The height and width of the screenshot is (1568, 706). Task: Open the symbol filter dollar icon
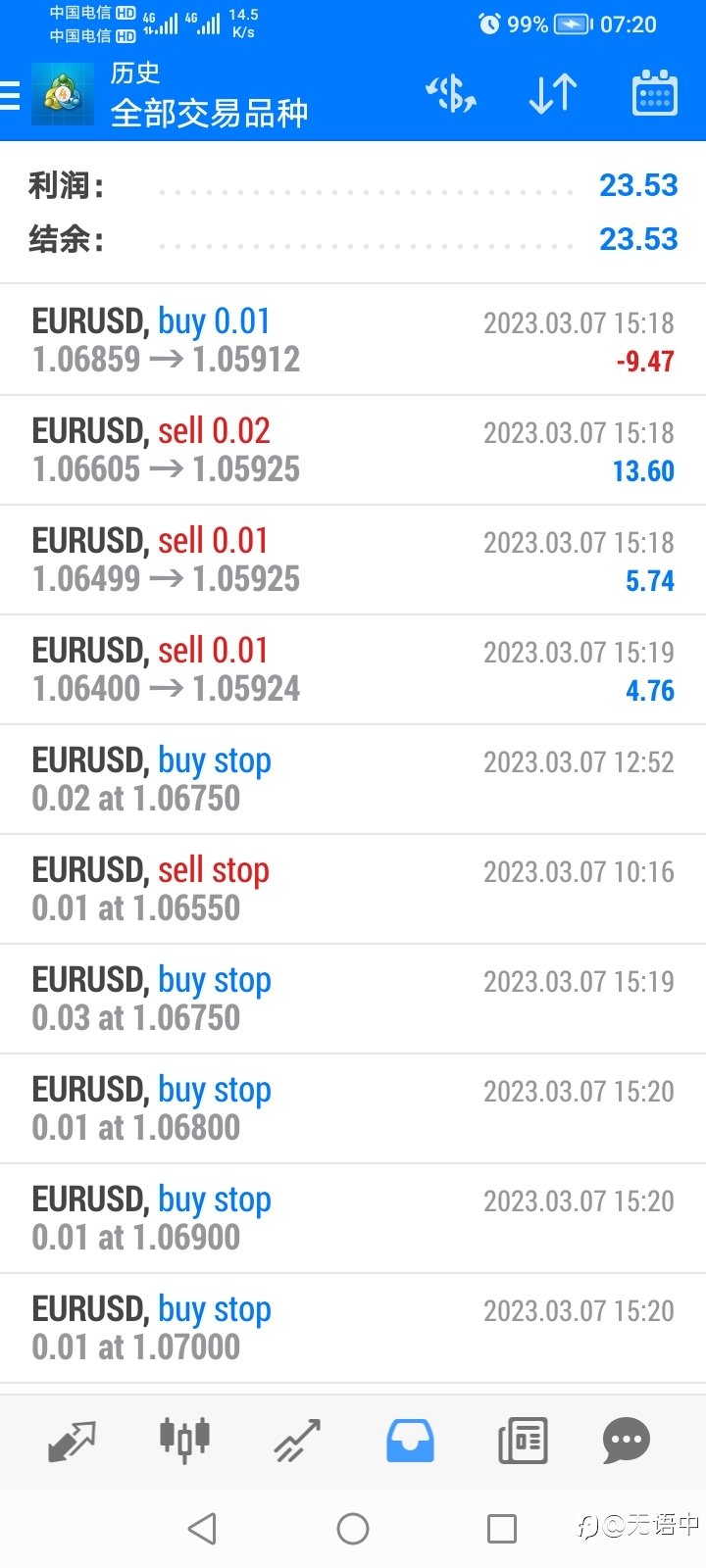point(451,94)
